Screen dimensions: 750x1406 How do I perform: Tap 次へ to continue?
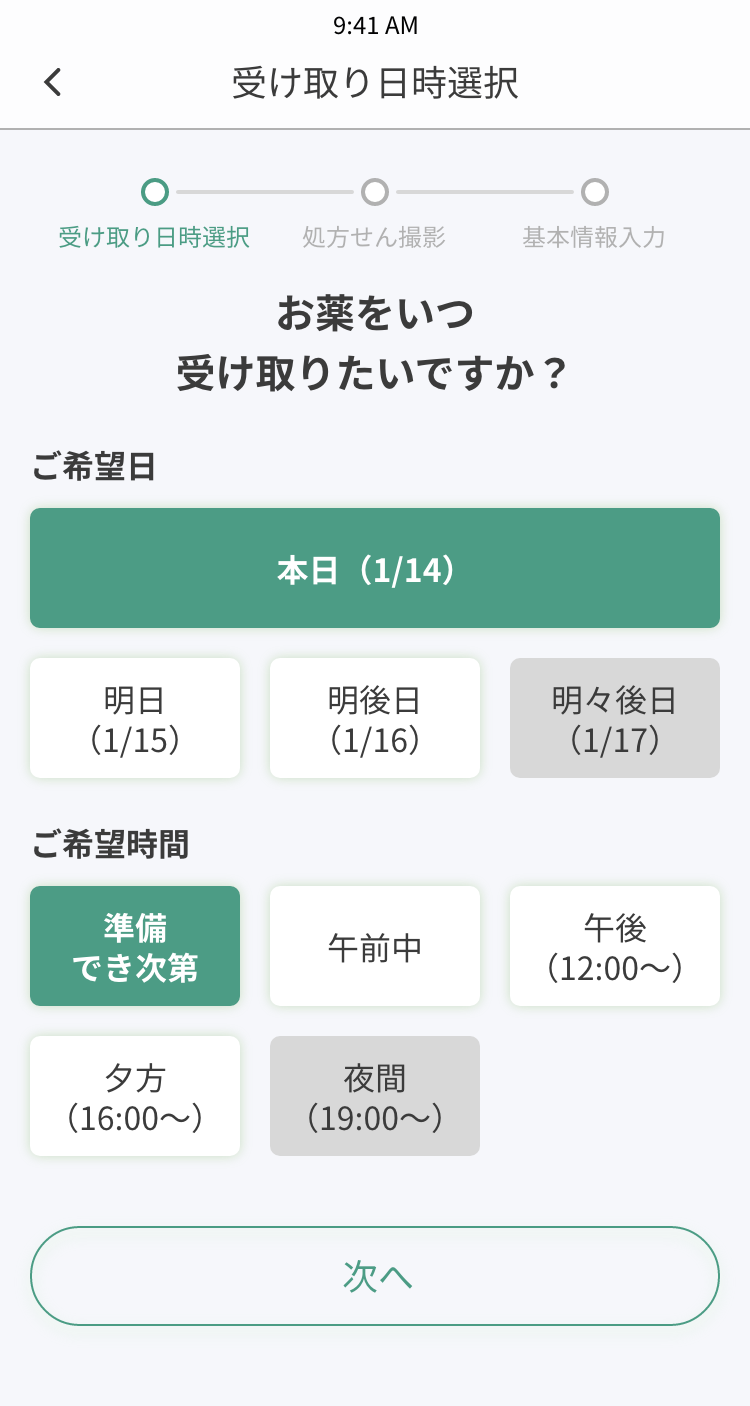point(375,1276)
